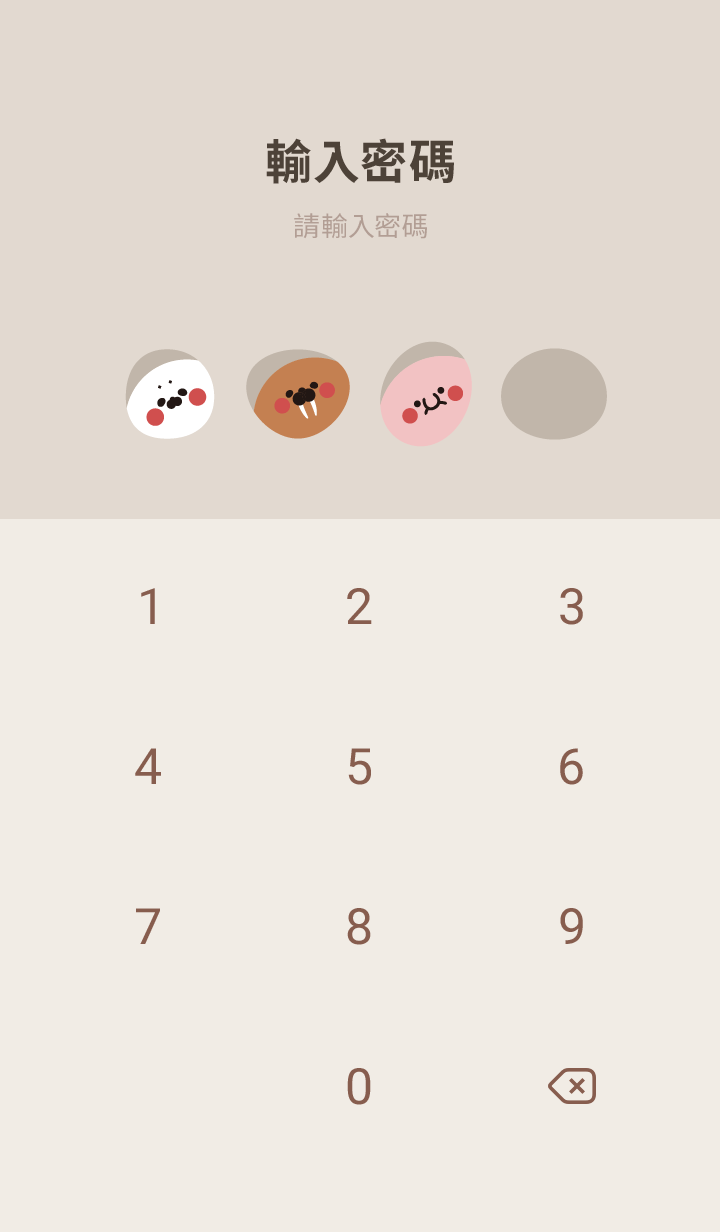Select the number 8 key

click(x=359, y=927)
